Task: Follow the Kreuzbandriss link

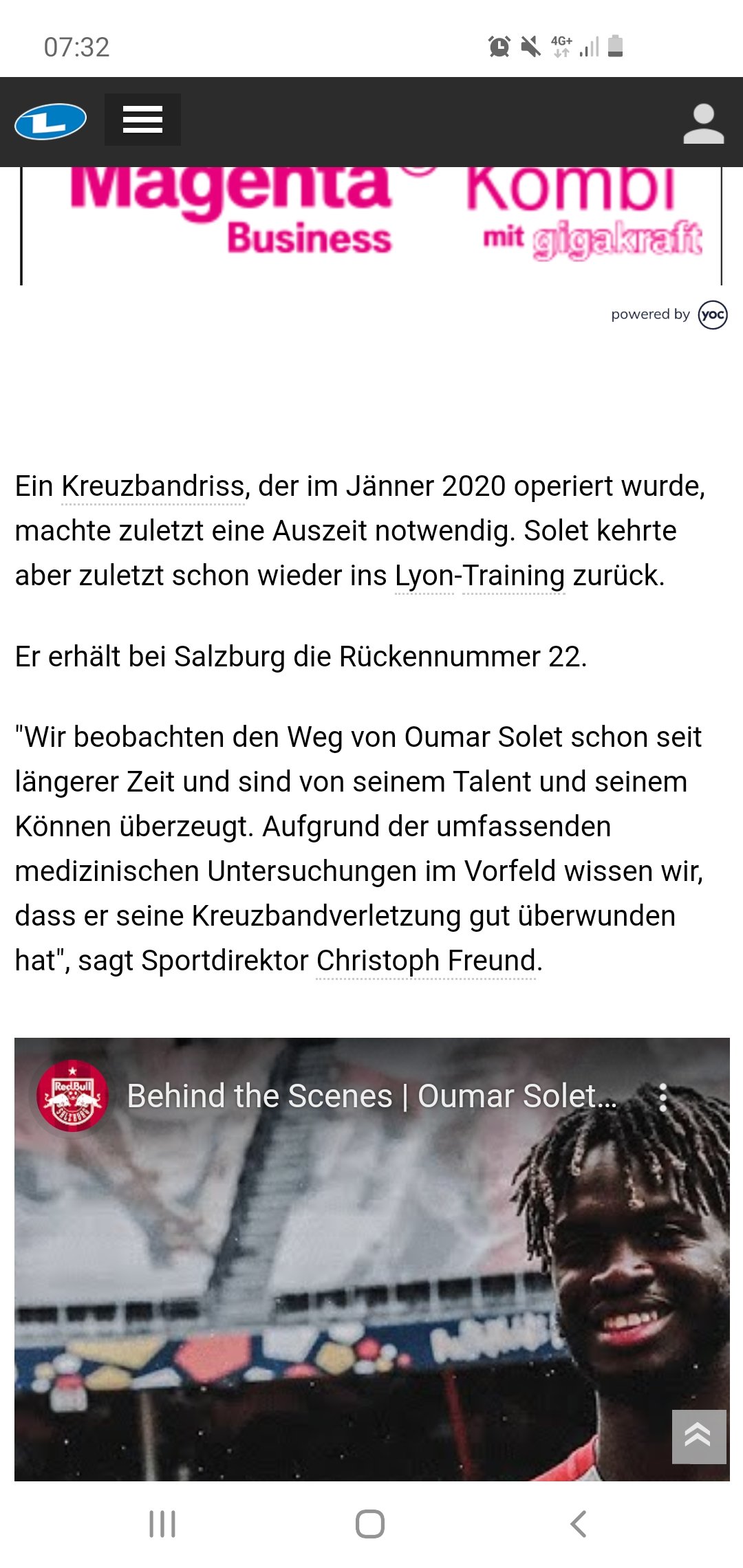Action: [153, 486]
